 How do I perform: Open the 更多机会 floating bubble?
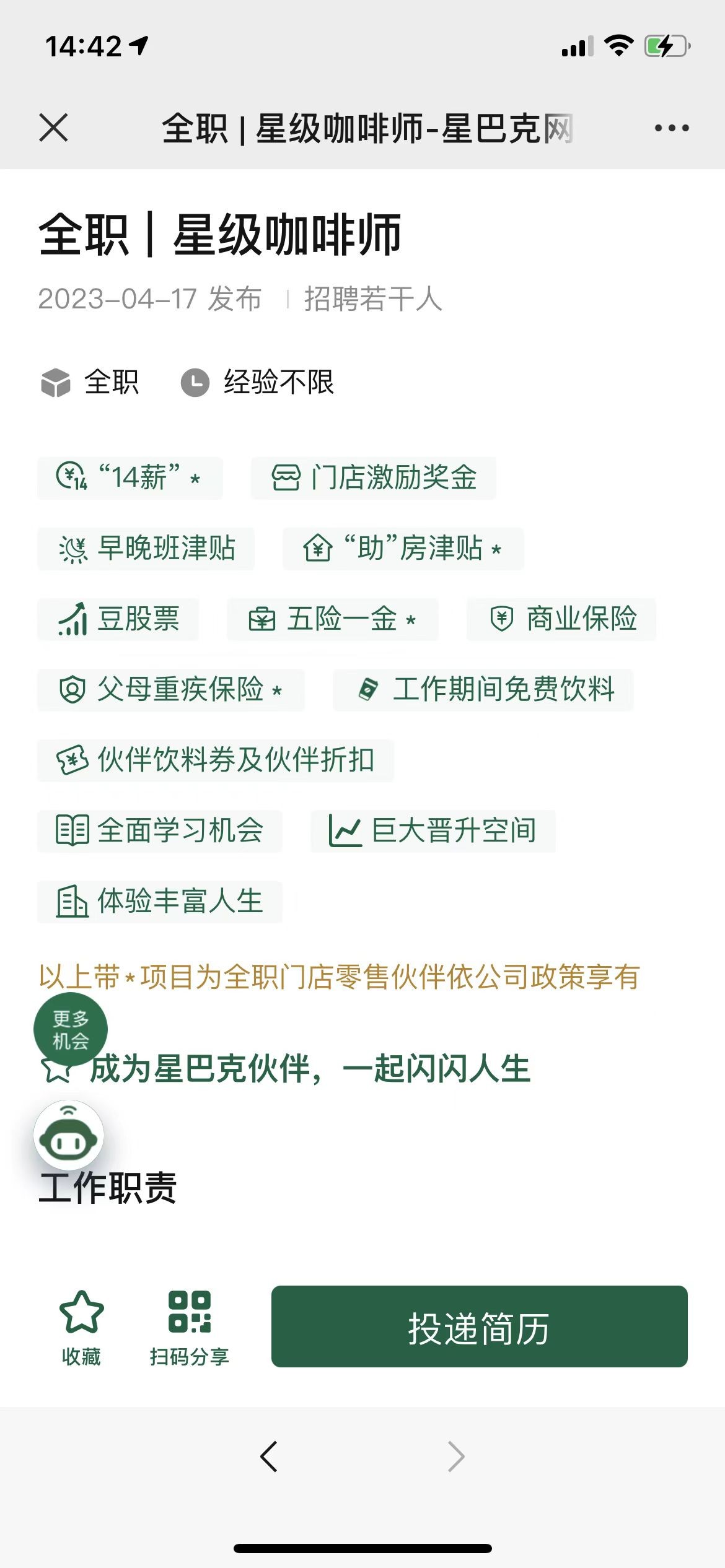71,1029
